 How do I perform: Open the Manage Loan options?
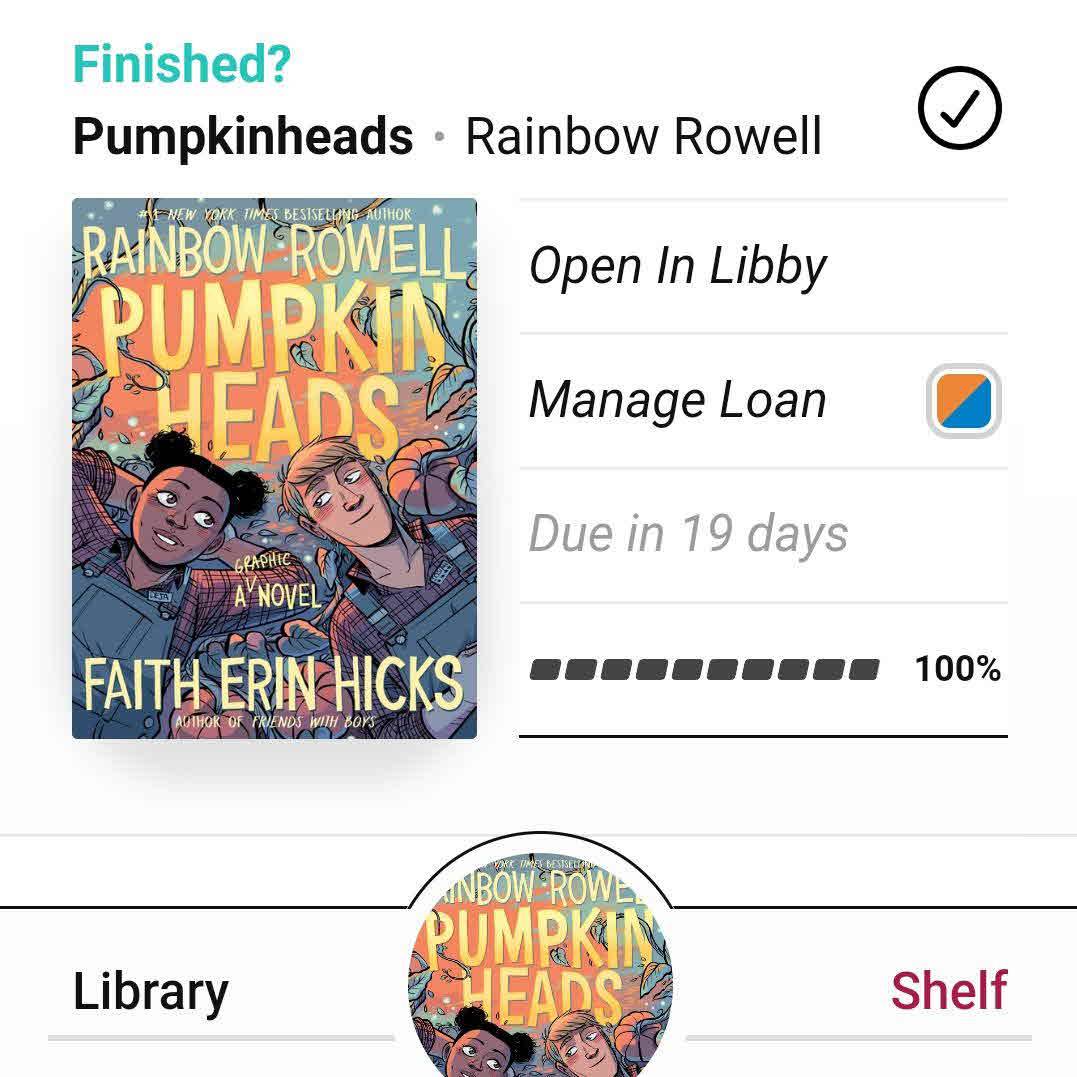pyautogui.click(x=678, y=400)
